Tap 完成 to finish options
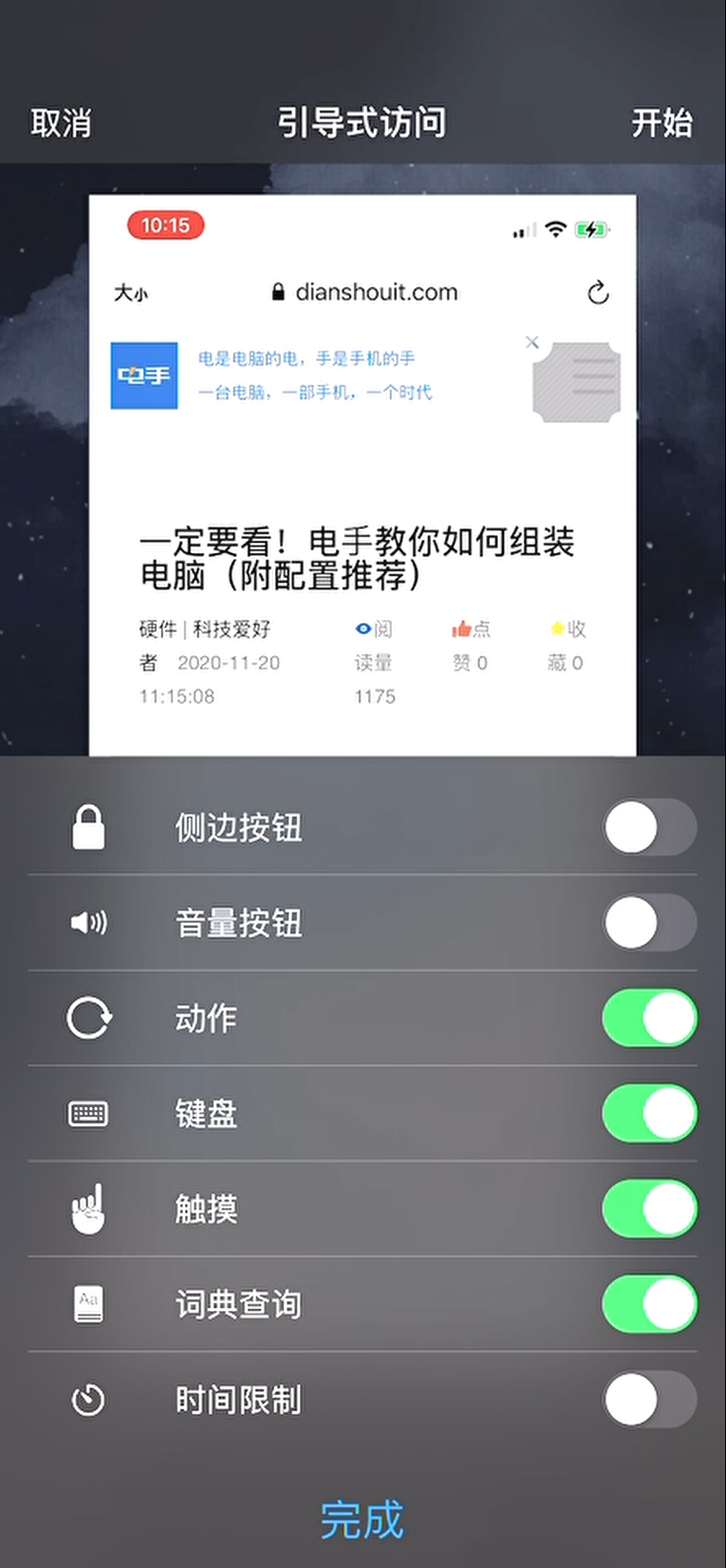726x1568 pixels. pyautogui.click(x=362, y=1519)
